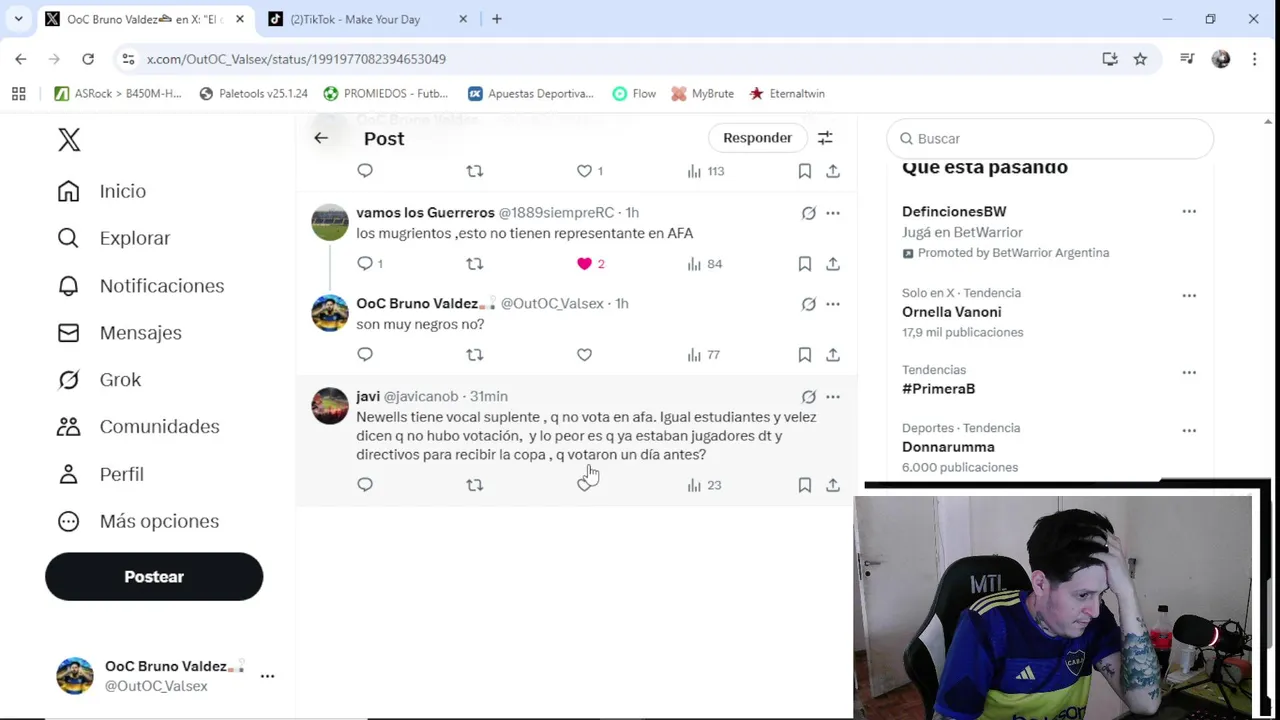Reply to javi's comment
Screen dimensions: 1280x720
point(365,485)
